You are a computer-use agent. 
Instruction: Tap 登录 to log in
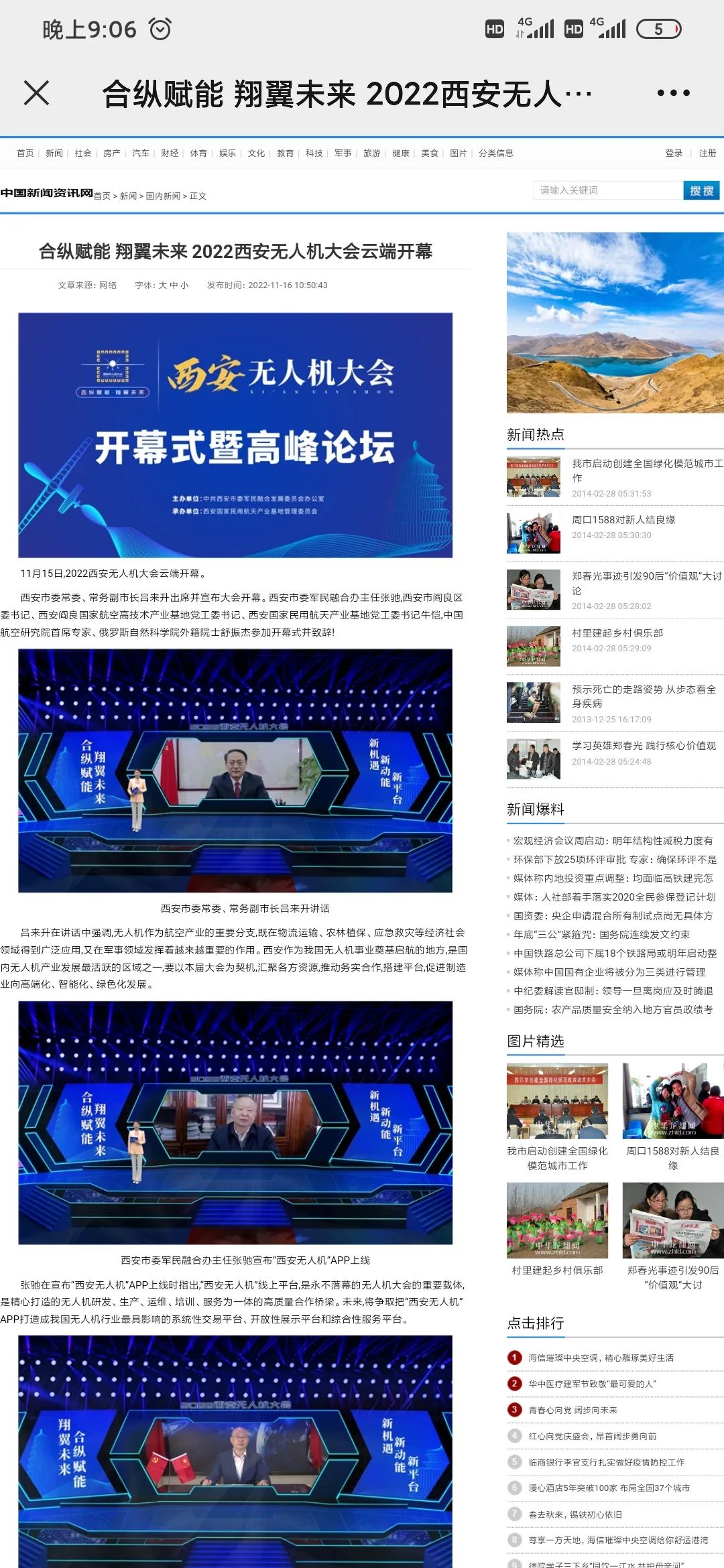click(674, 153)
